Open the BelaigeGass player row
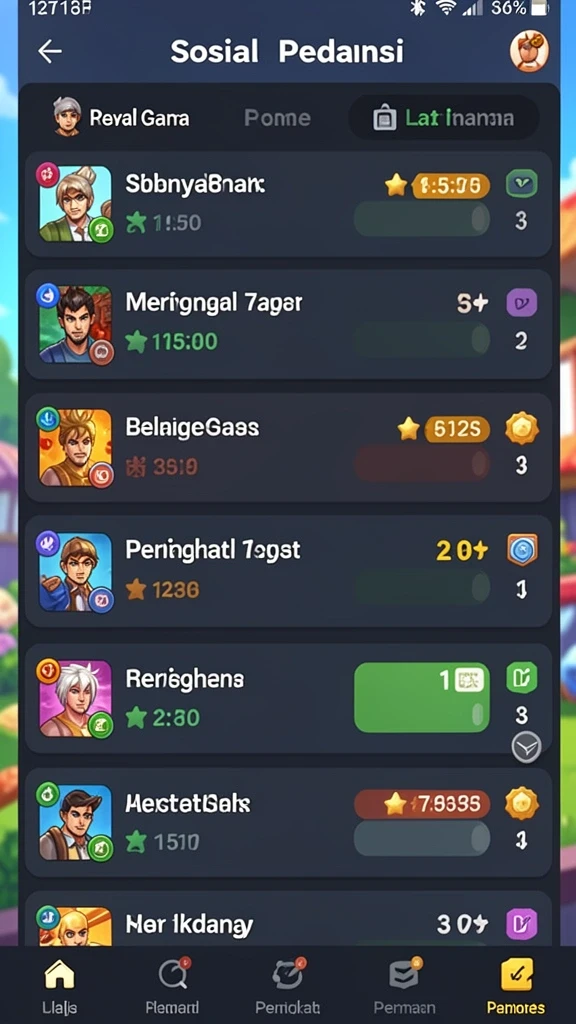 pyautogui.click(x=288, y=447)
